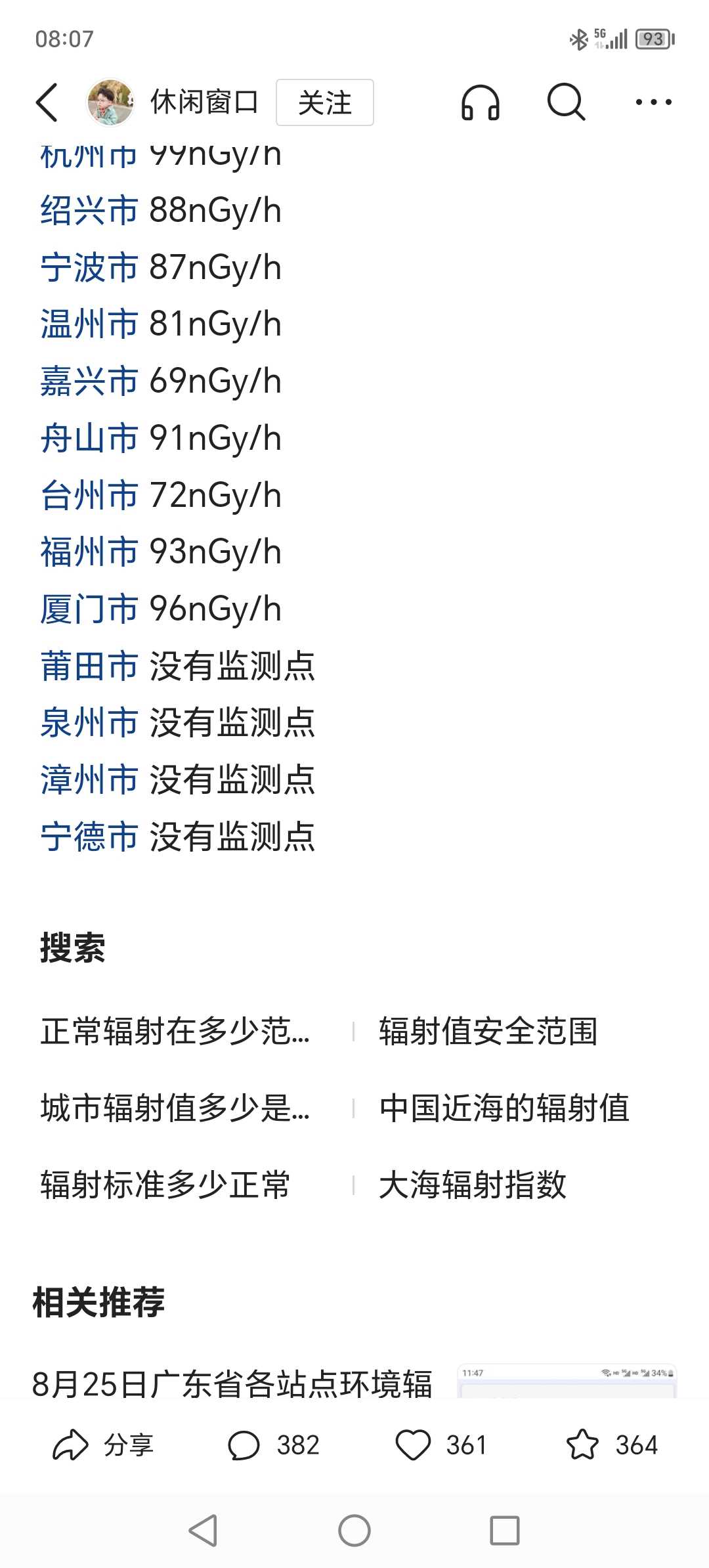
Task: Go back using the top-left arrow
Action: [47, 102]
